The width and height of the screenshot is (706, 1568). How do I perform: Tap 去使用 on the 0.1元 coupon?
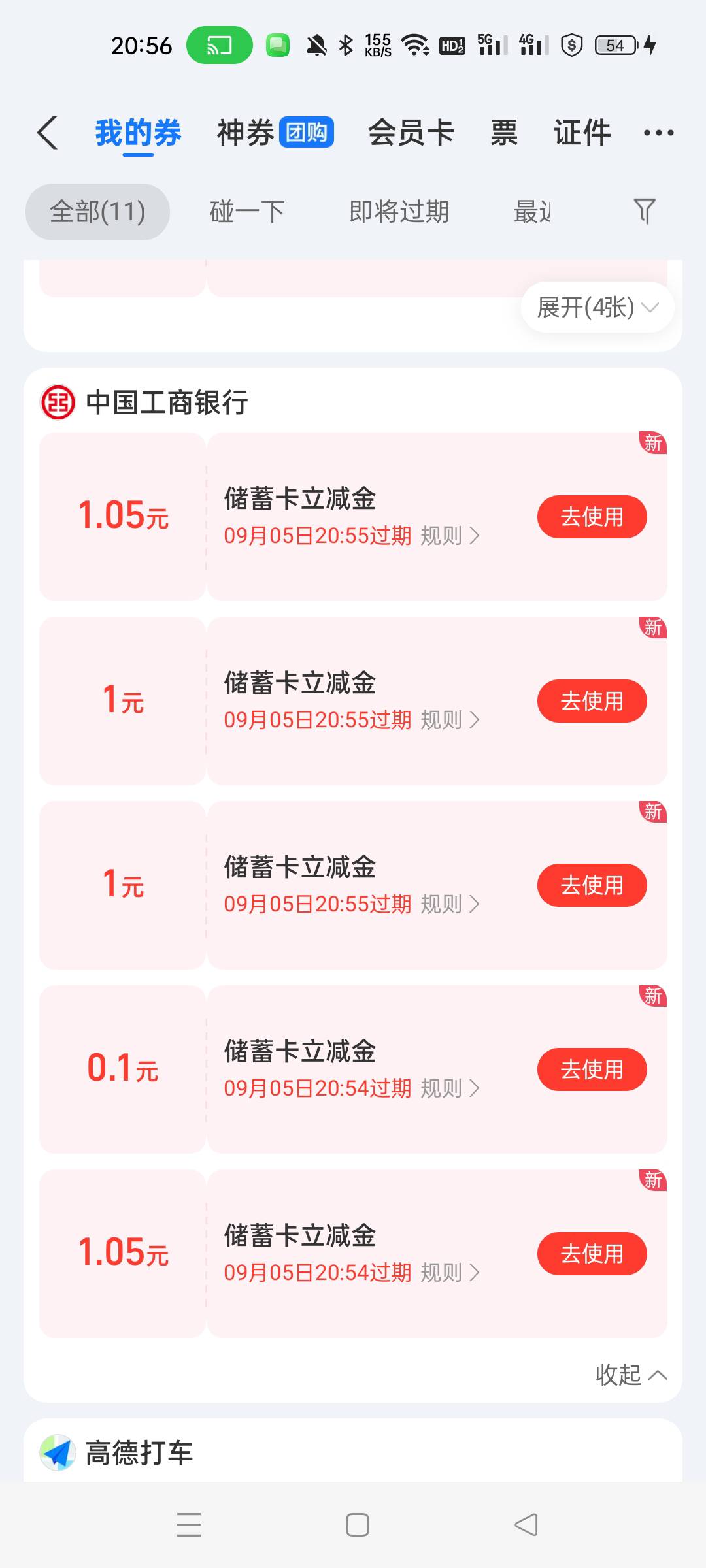point(592,1070)
